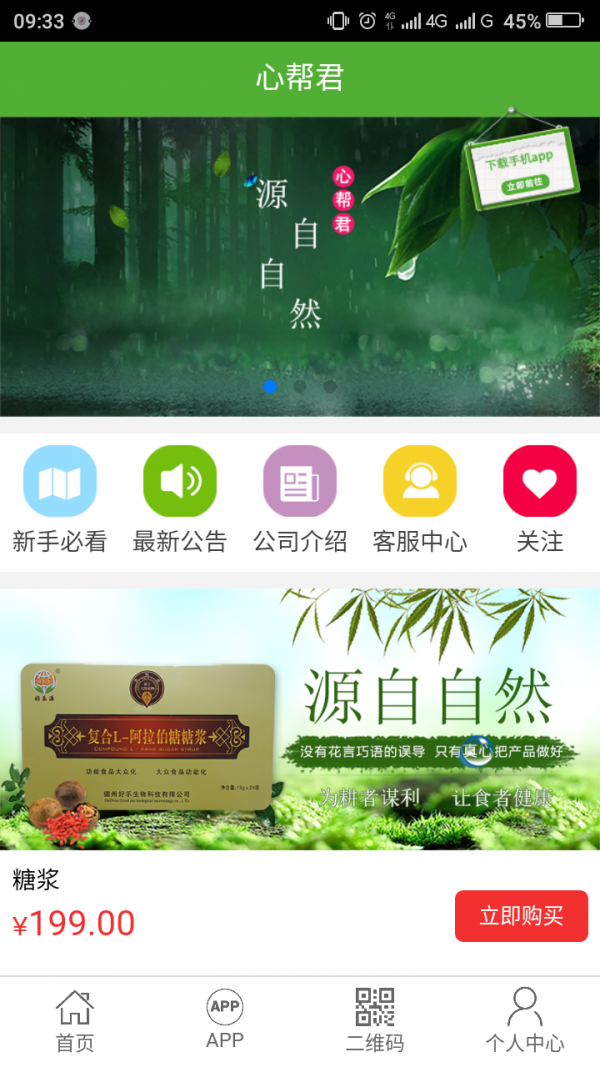Switch to the APP tab
The height and width of the screenshot is (1067, 600).
pos(225,1020)
